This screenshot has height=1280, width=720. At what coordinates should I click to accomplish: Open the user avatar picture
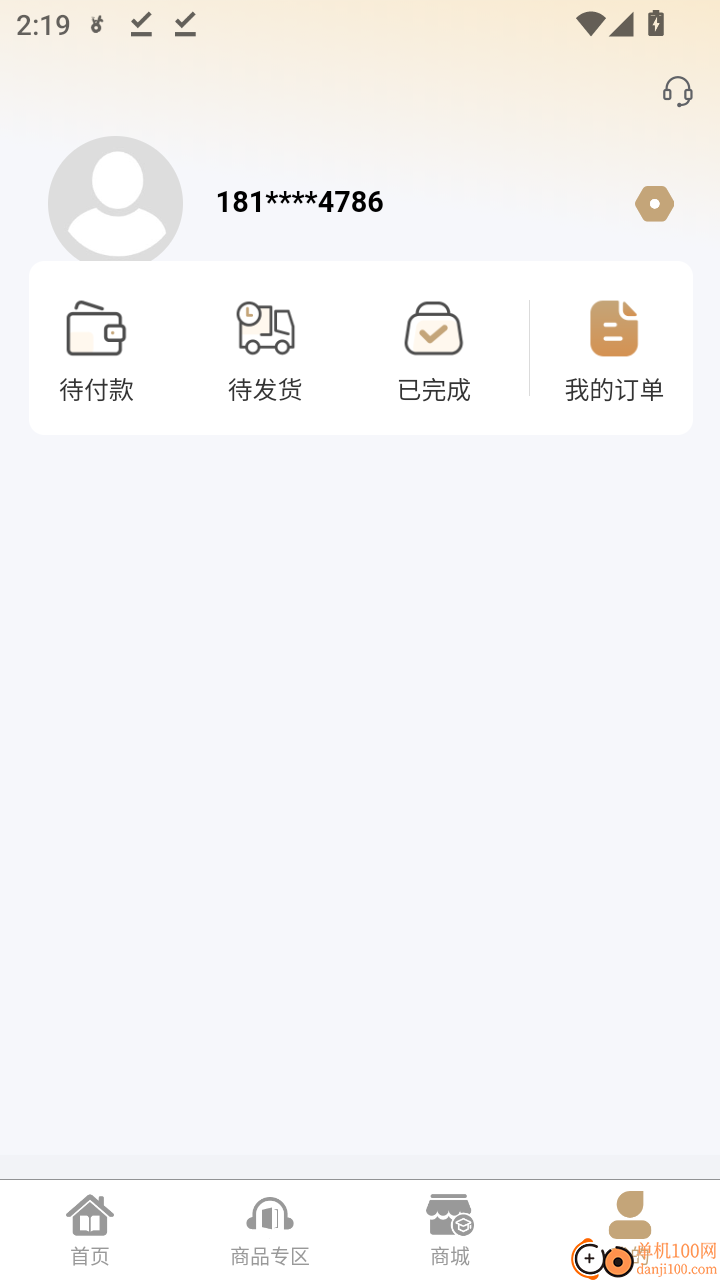[115, 201]
